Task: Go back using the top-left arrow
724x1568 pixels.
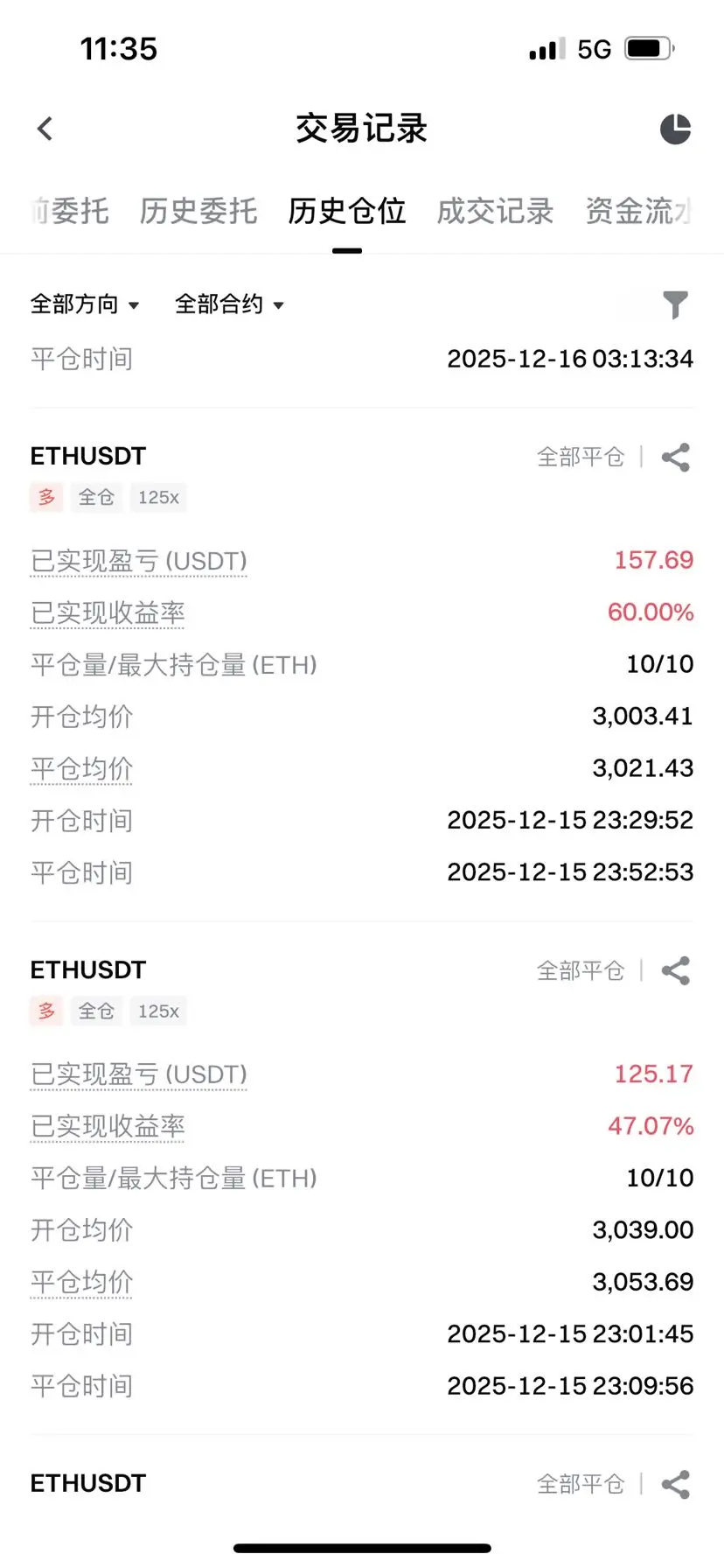Action: pos(45,129)
